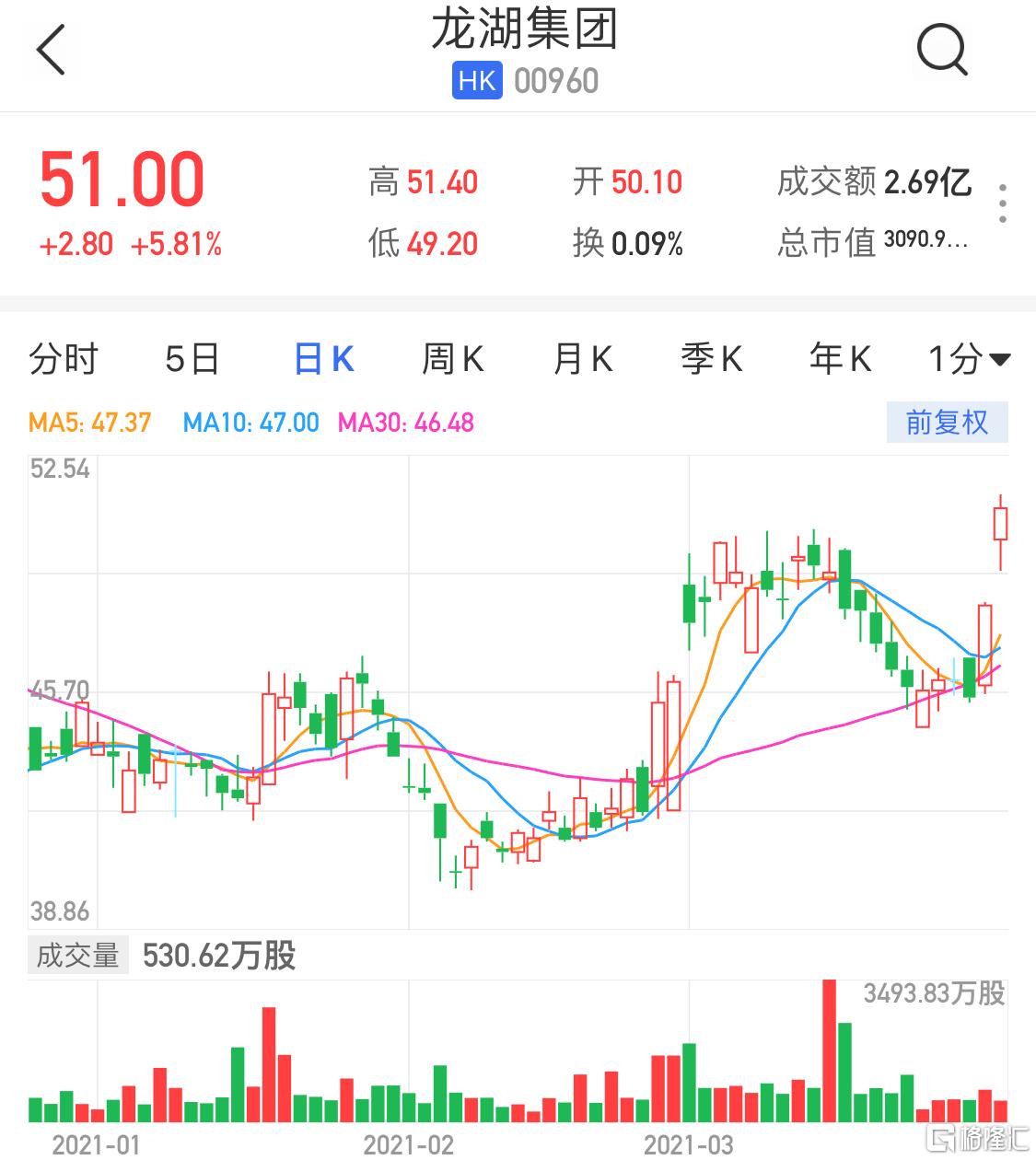This screenshot has height=1160, width=1036.
Task: Open the 季K quarterly chart
Action: click(x=711, y=359)
